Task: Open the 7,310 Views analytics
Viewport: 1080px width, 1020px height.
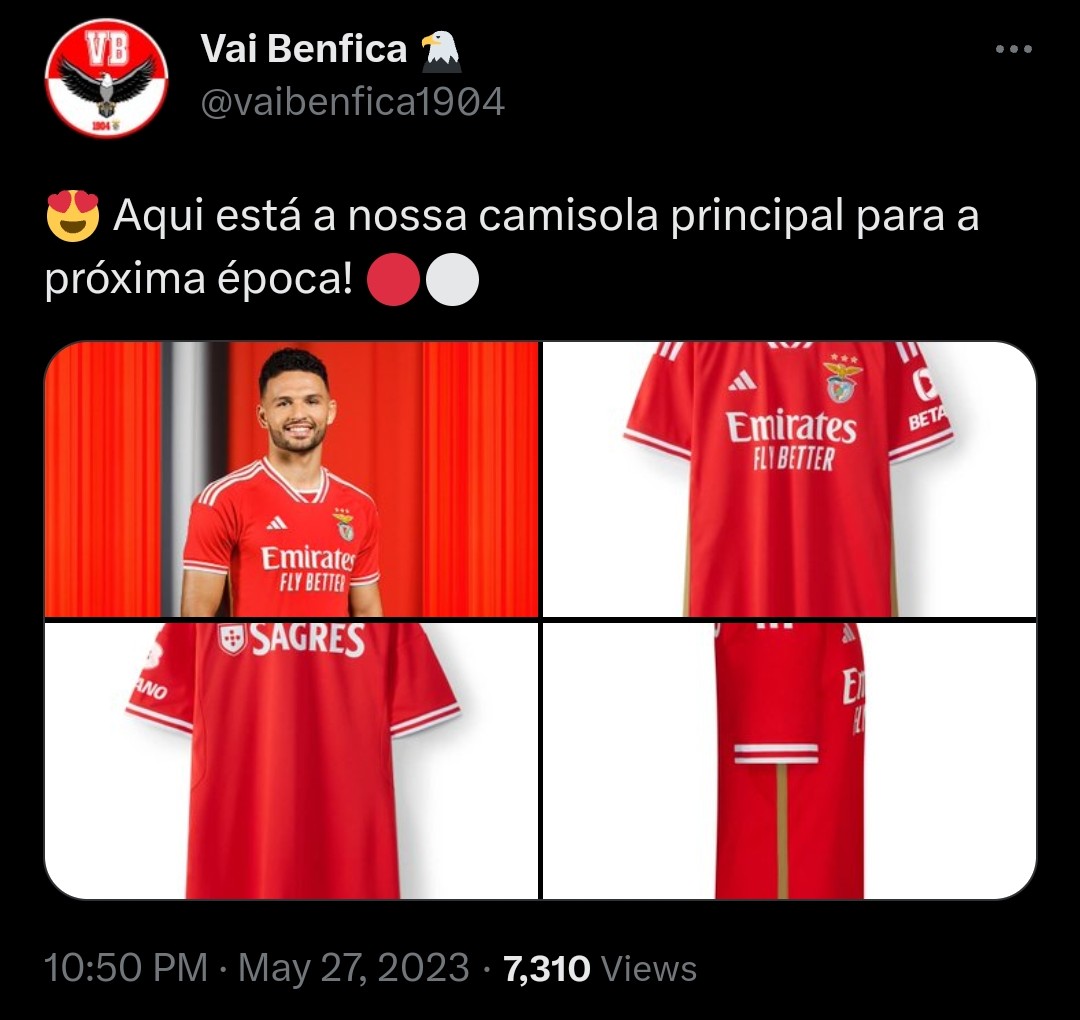Action: 600,968
